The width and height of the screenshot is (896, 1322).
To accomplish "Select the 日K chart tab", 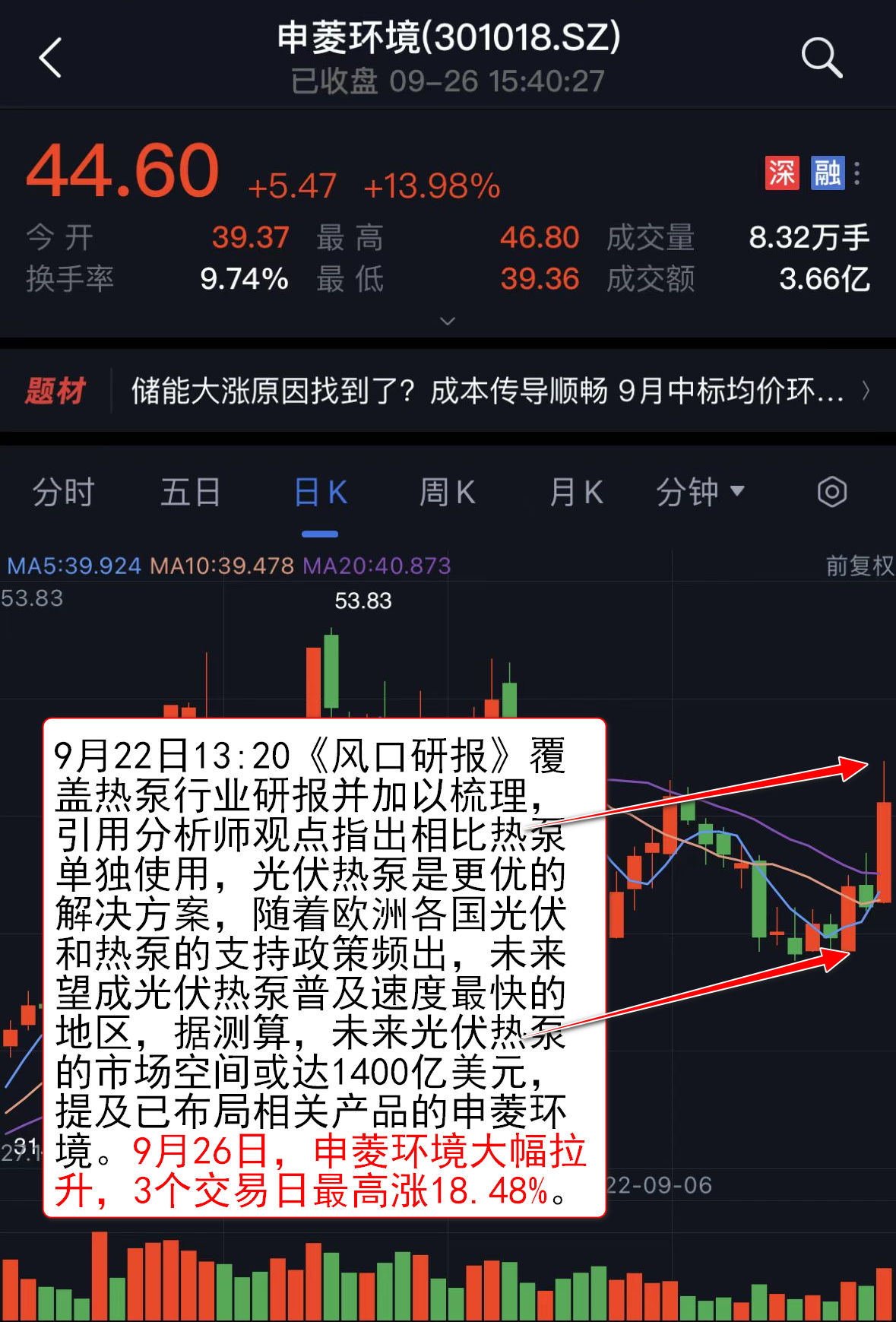I will coord(320,493).
